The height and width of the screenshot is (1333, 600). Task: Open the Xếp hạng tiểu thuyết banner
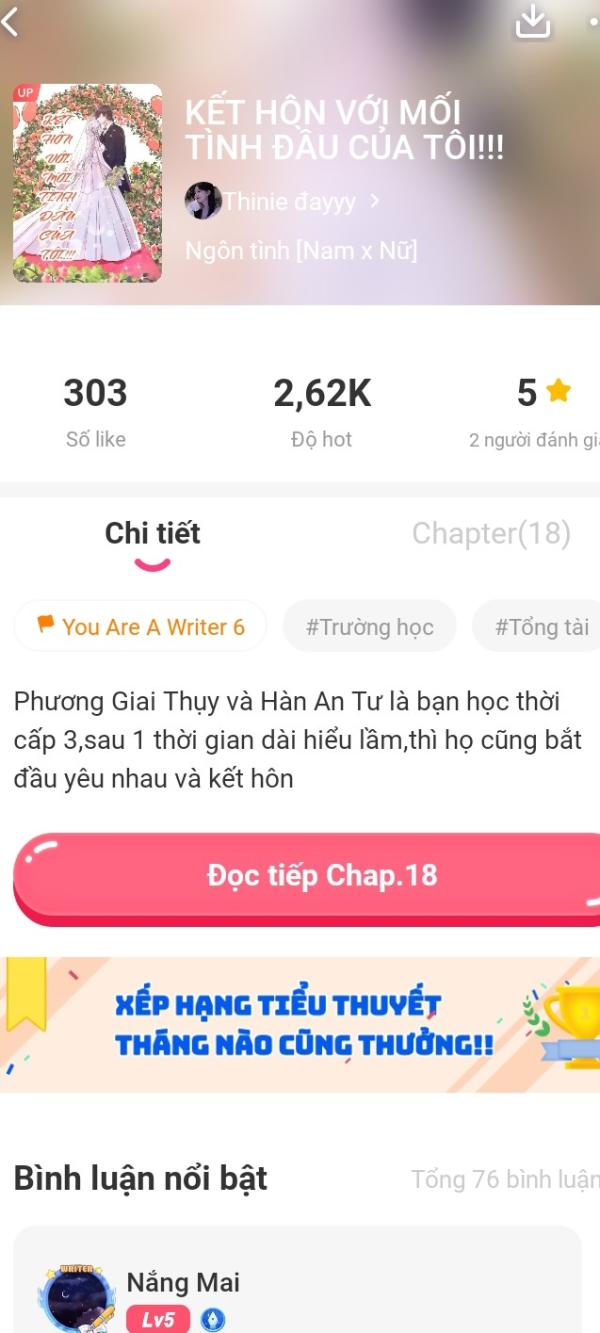click(300, 1024)
